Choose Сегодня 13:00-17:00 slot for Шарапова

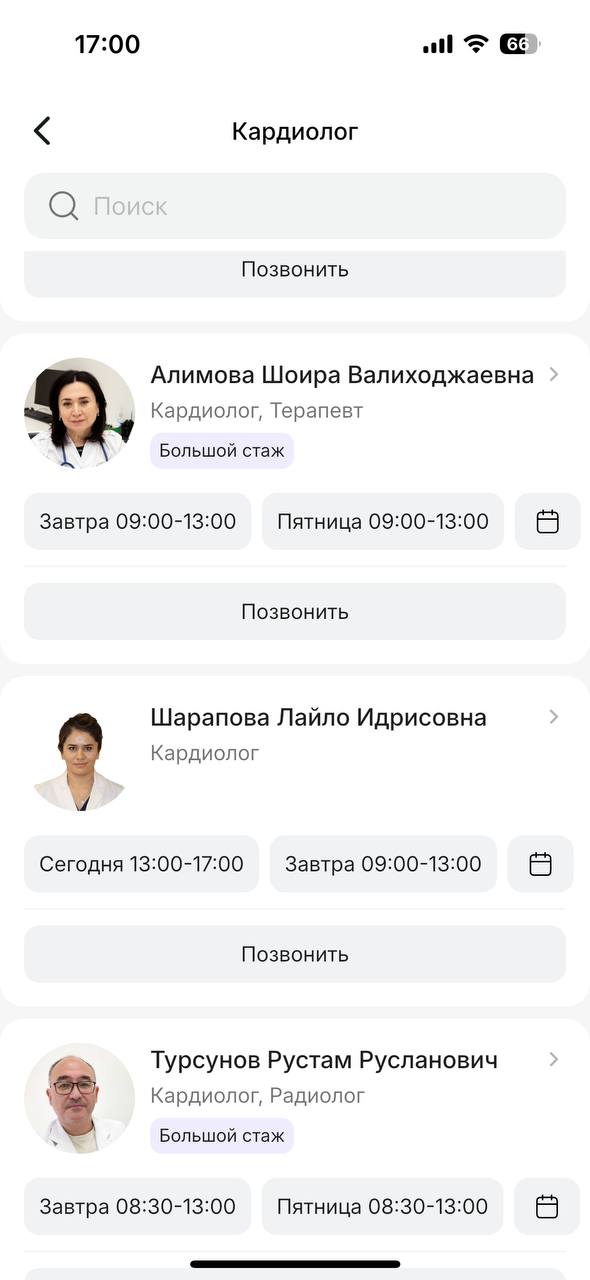pos(141,864)
